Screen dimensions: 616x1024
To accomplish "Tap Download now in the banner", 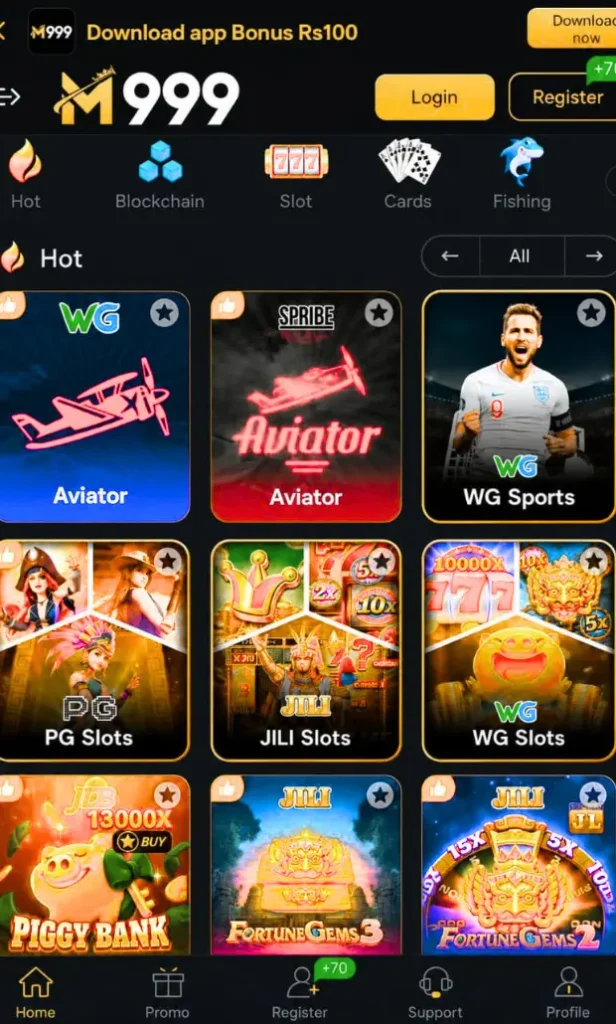I will coord(574,29).
